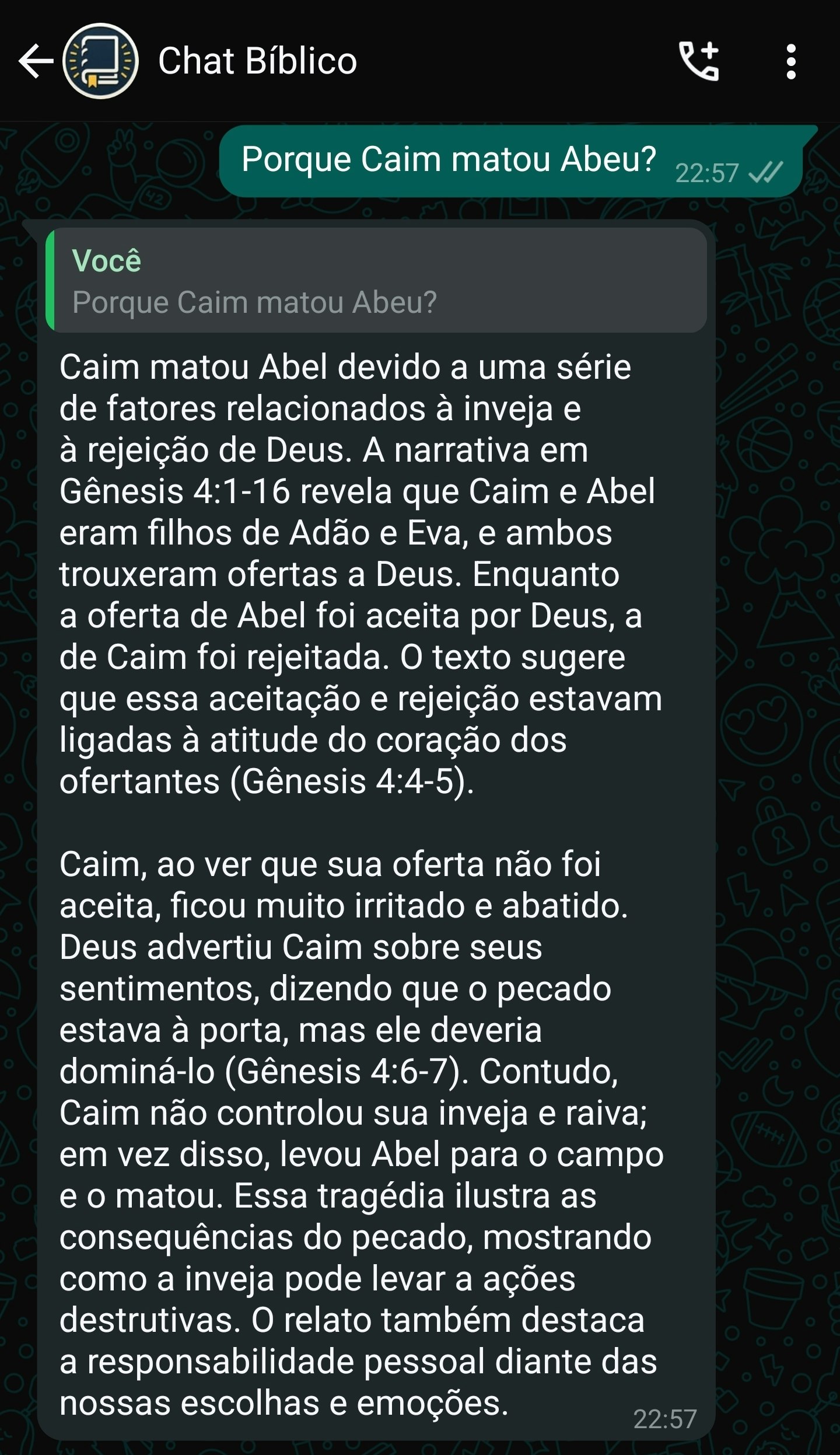Image resolution: width=840 pixels, height=1455 pixels.
Task: Jump to quoted message from Você
Action: pyautogui.click(x=376, y=281)
